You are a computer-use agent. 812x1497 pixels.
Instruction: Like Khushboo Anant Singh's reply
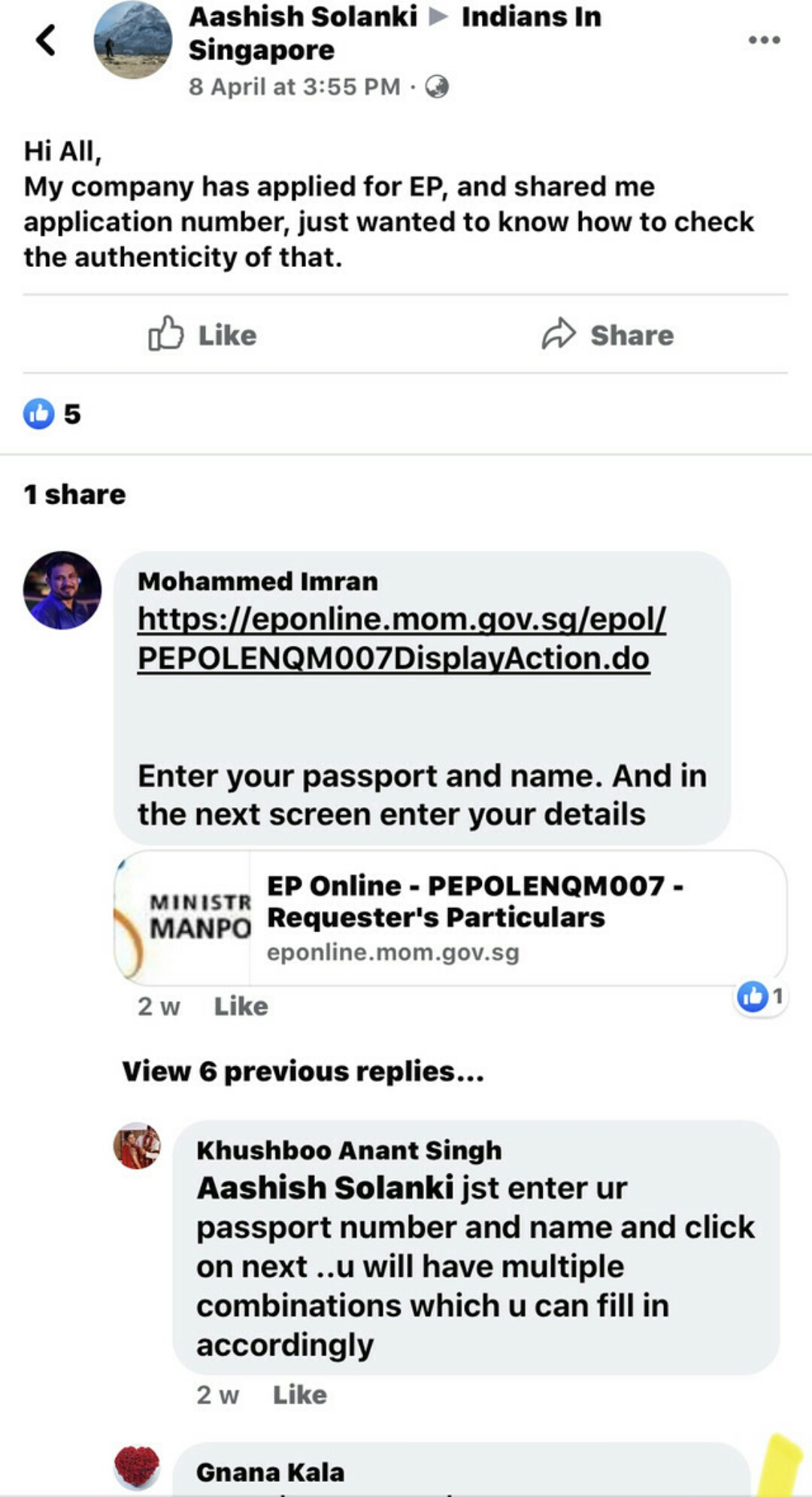(x=299, y=1395)
